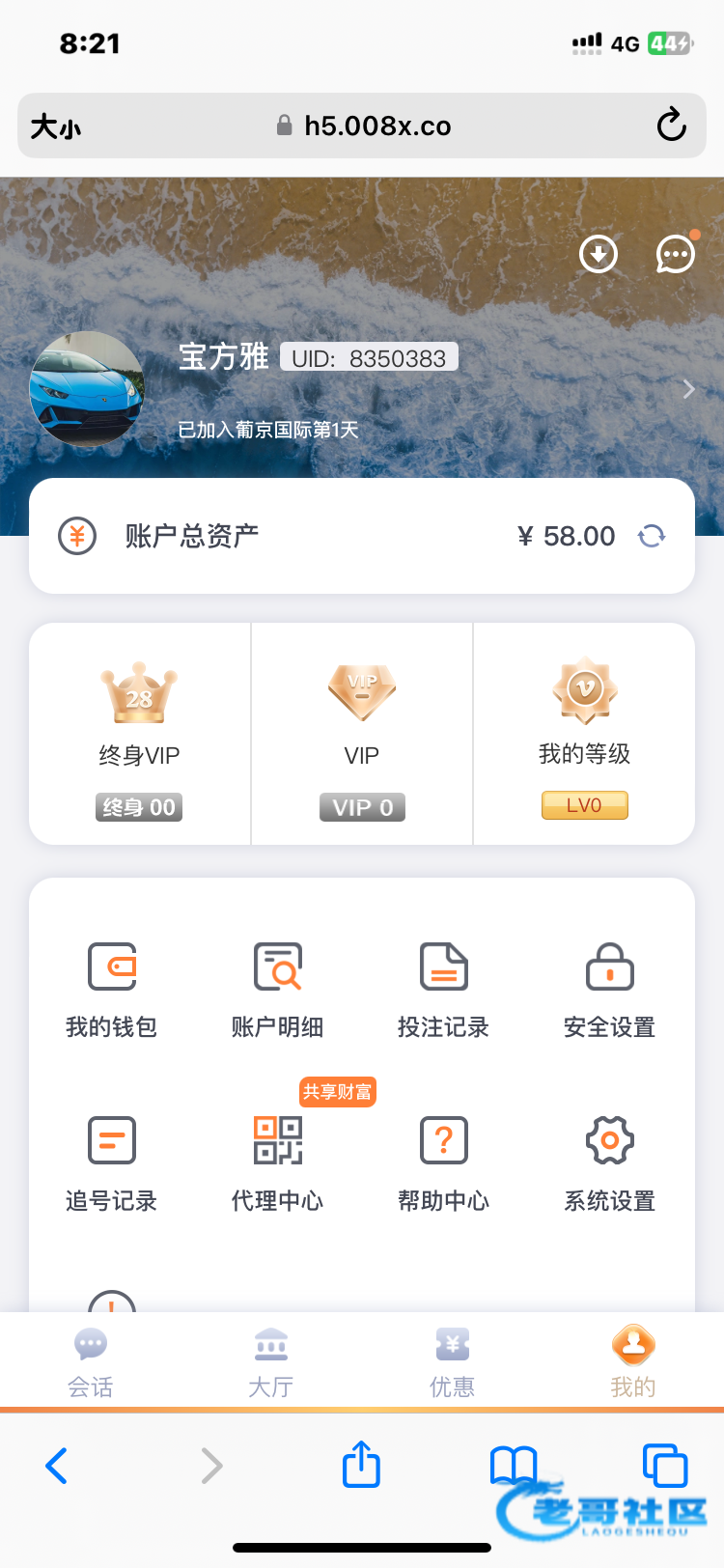The width and height of the screenshot is (724, 1568).
Task: Tap the download icon in header
Action: [x=599, y=255]
